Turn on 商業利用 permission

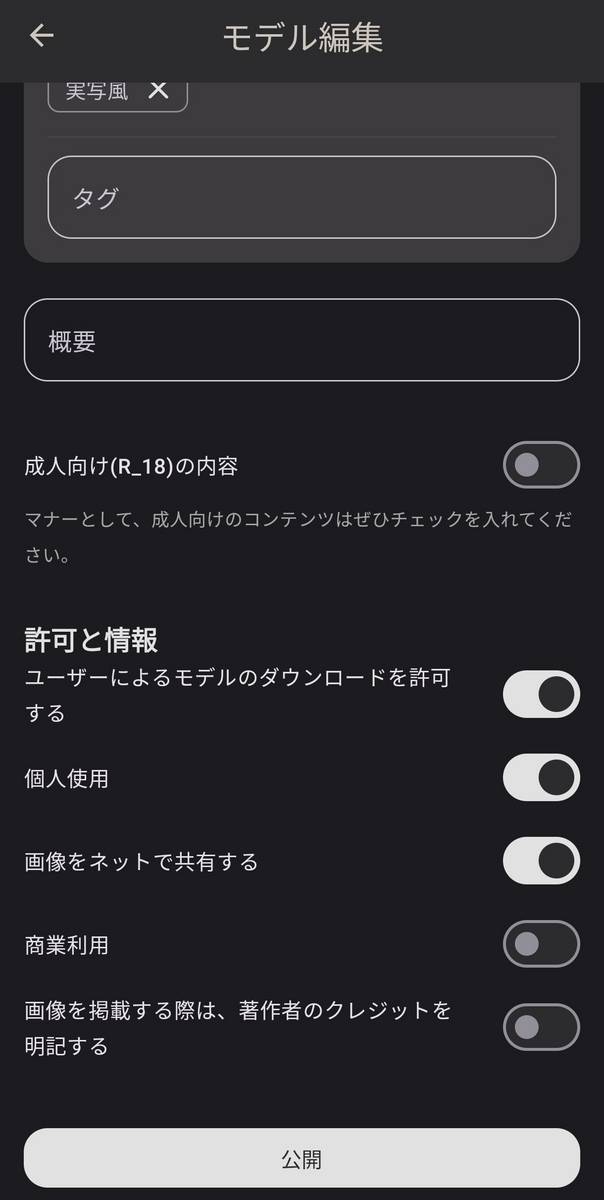coord(540,944)
